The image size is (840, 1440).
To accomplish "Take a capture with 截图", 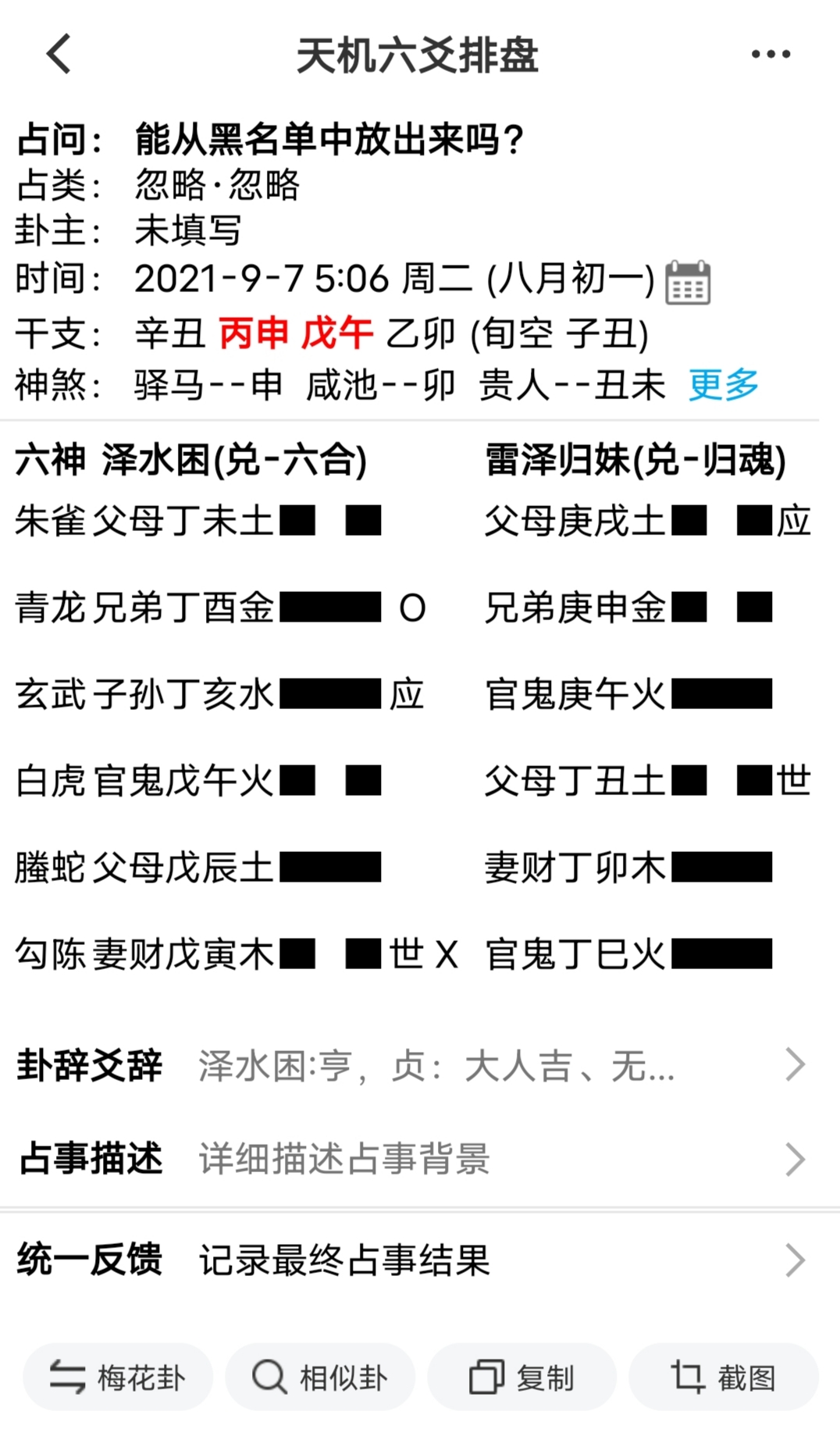I will pyautogui.click(x=724, y=1378).
